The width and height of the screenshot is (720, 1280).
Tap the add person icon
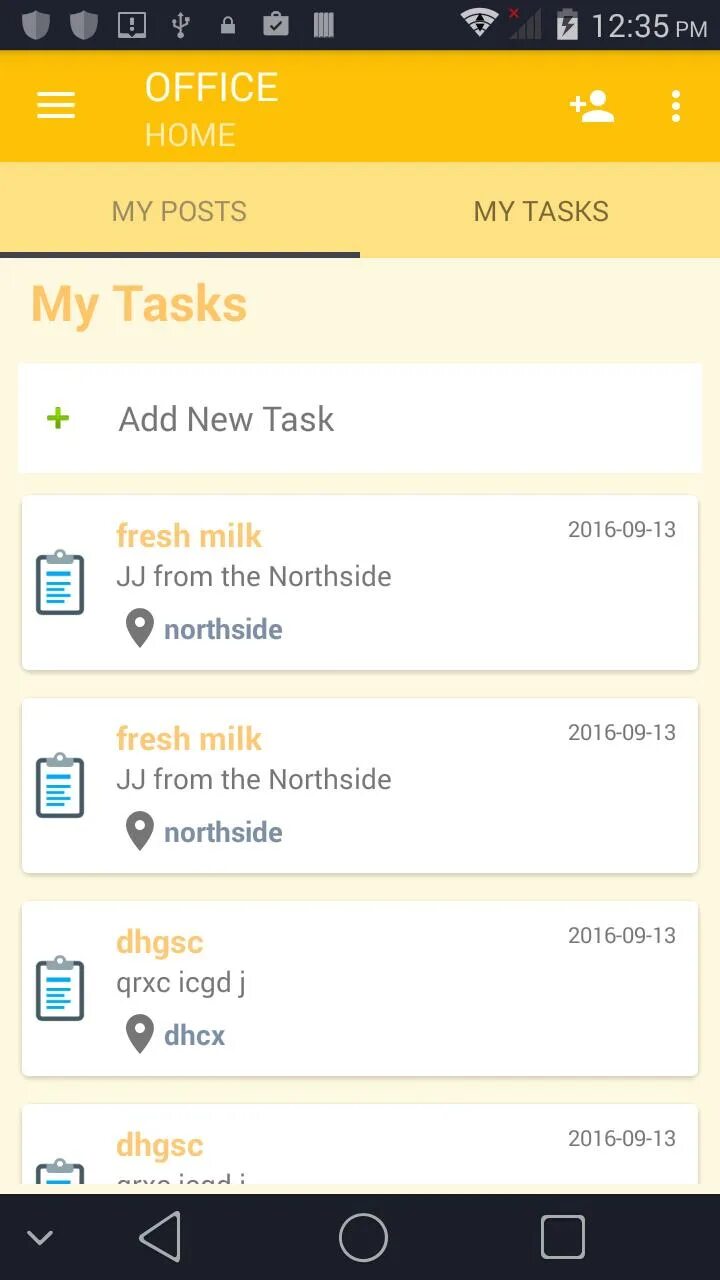point(591,106)
